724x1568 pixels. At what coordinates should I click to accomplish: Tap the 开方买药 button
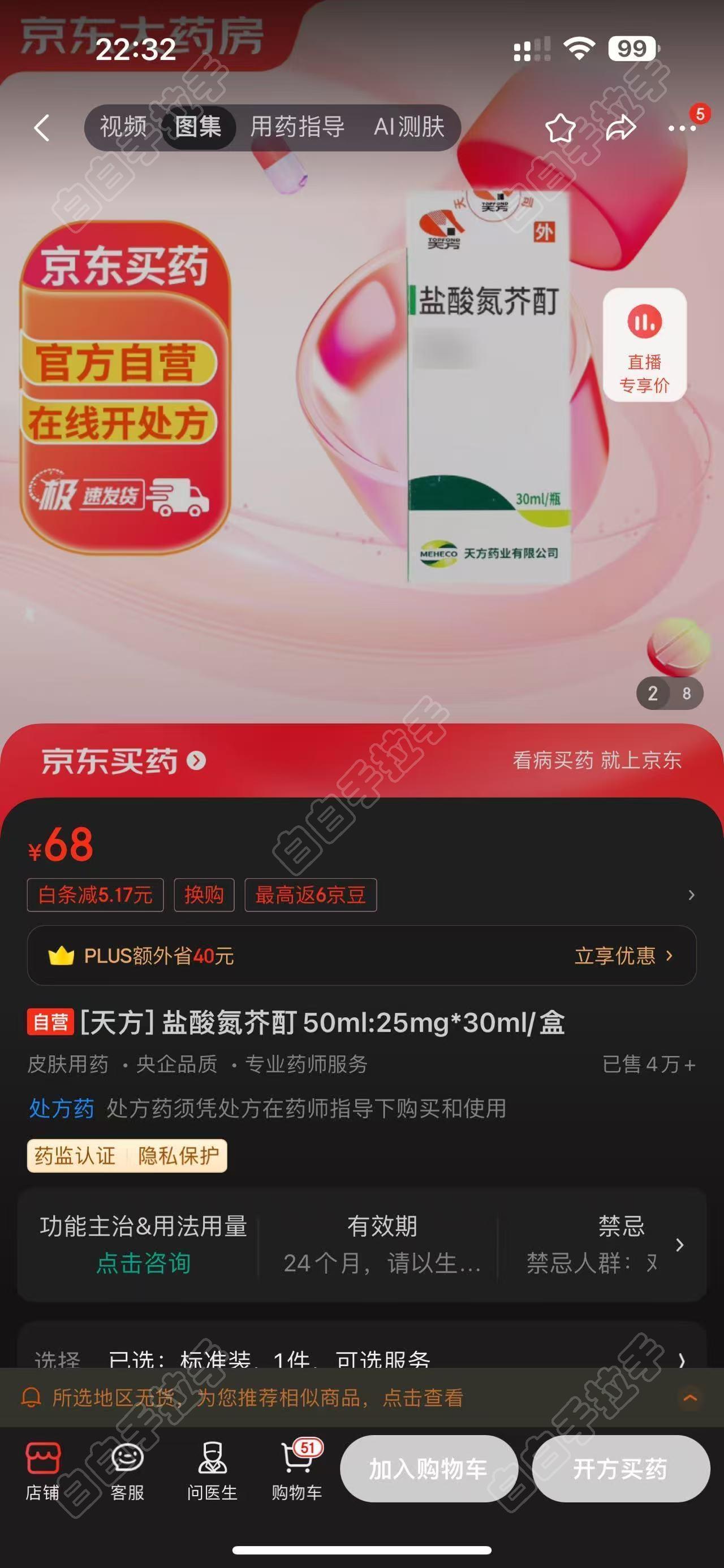pyautogui.click(x=620, y=1470)
